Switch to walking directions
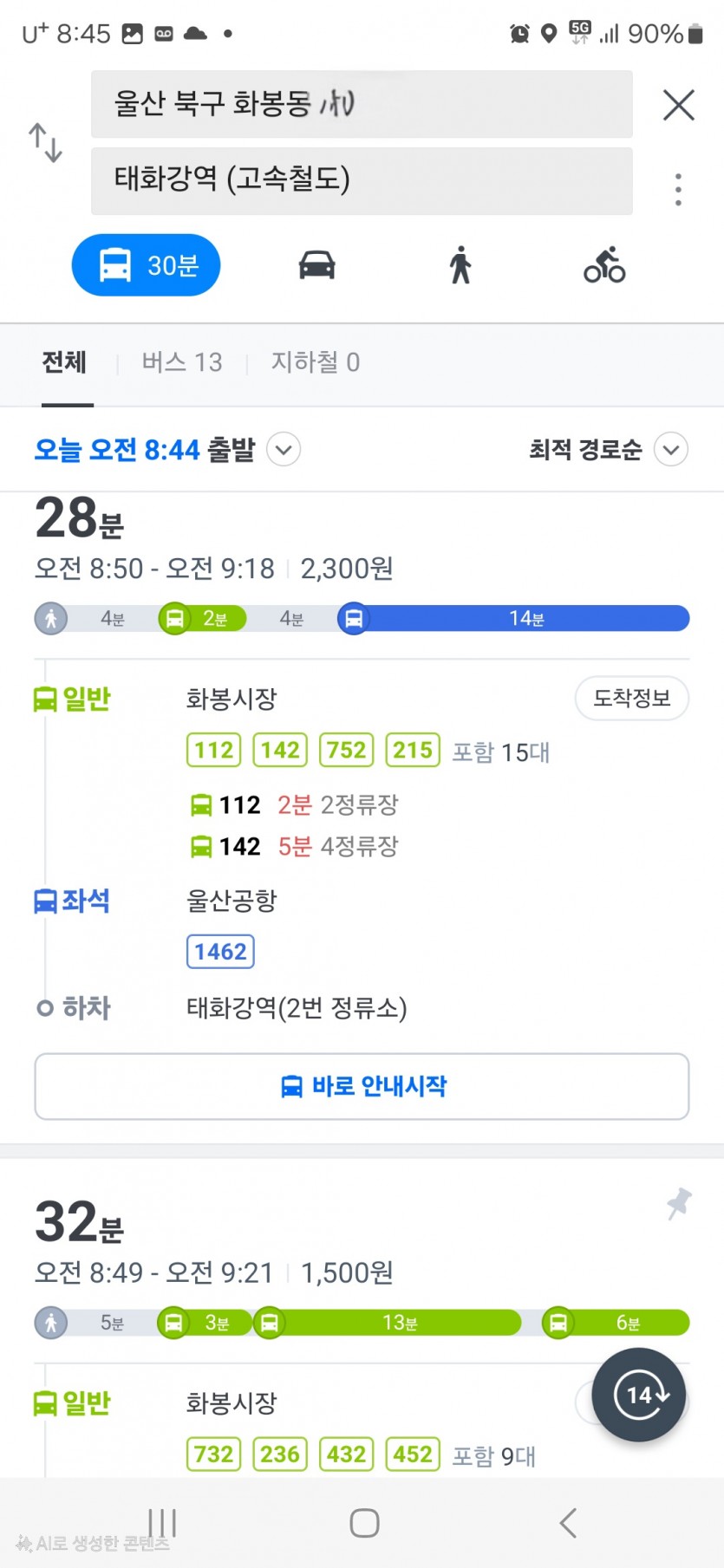 click(460, 265)
